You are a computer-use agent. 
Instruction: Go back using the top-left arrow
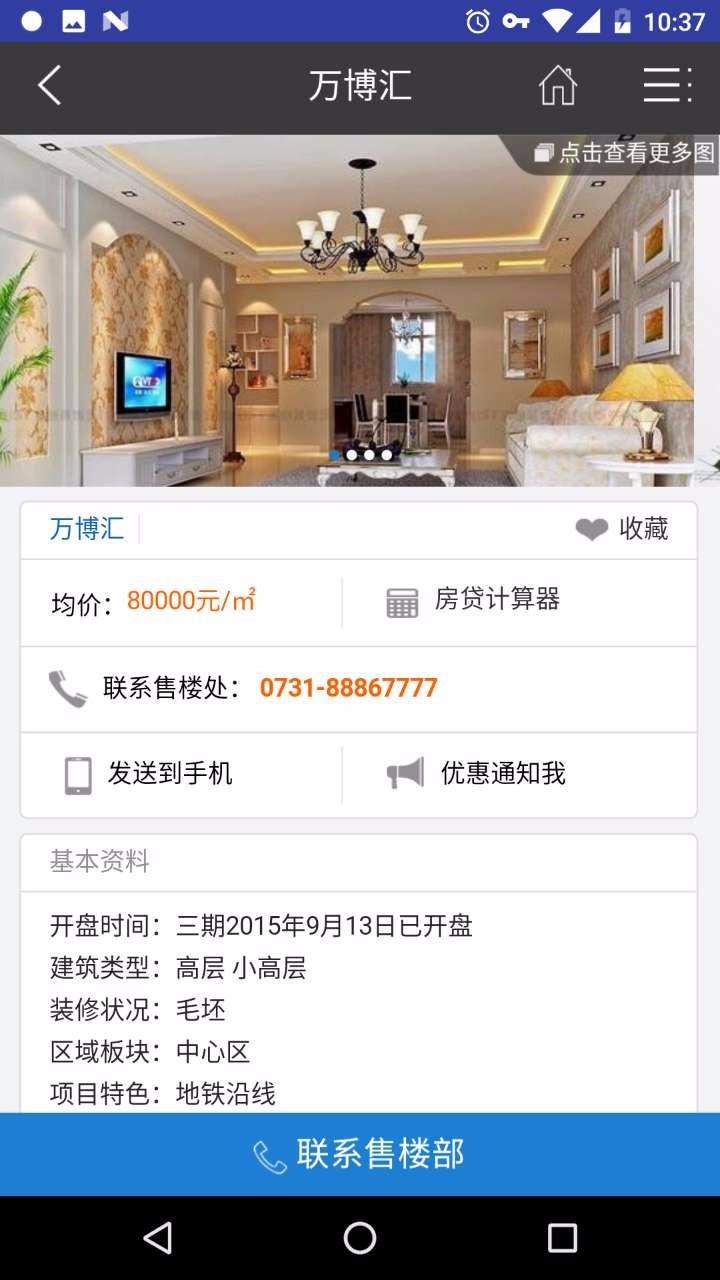[50, 86]
